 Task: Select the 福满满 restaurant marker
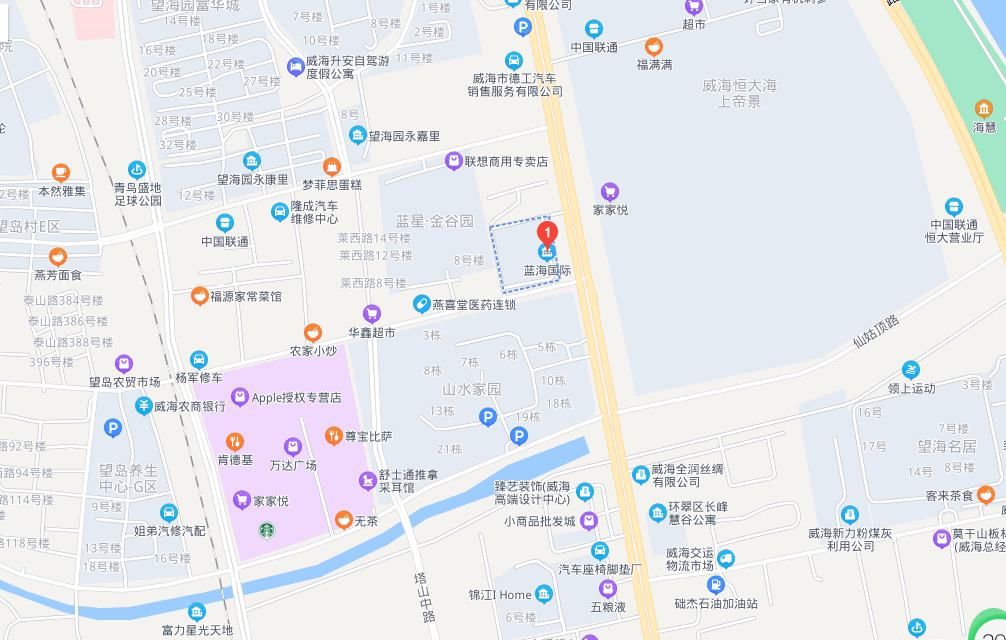(x=654, y=45)
